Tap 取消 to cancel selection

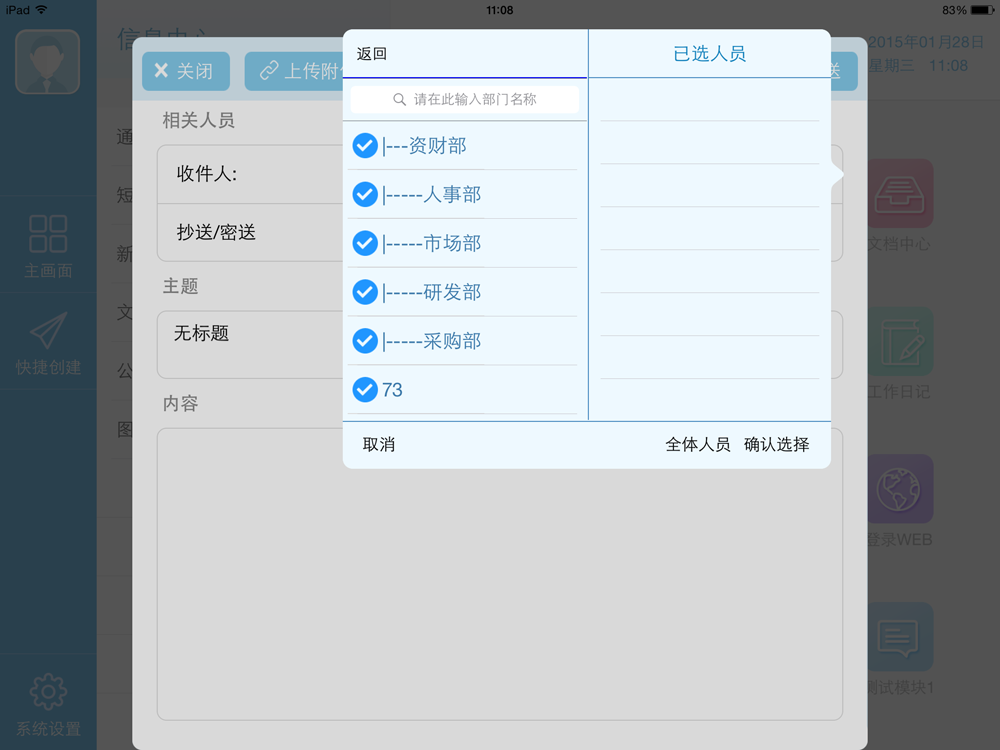pos(379,445)
